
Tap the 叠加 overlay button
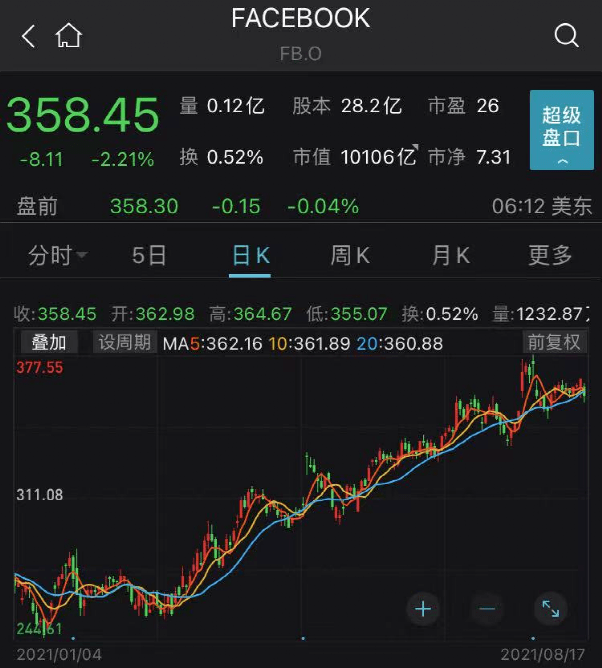(x=49, y=342)
